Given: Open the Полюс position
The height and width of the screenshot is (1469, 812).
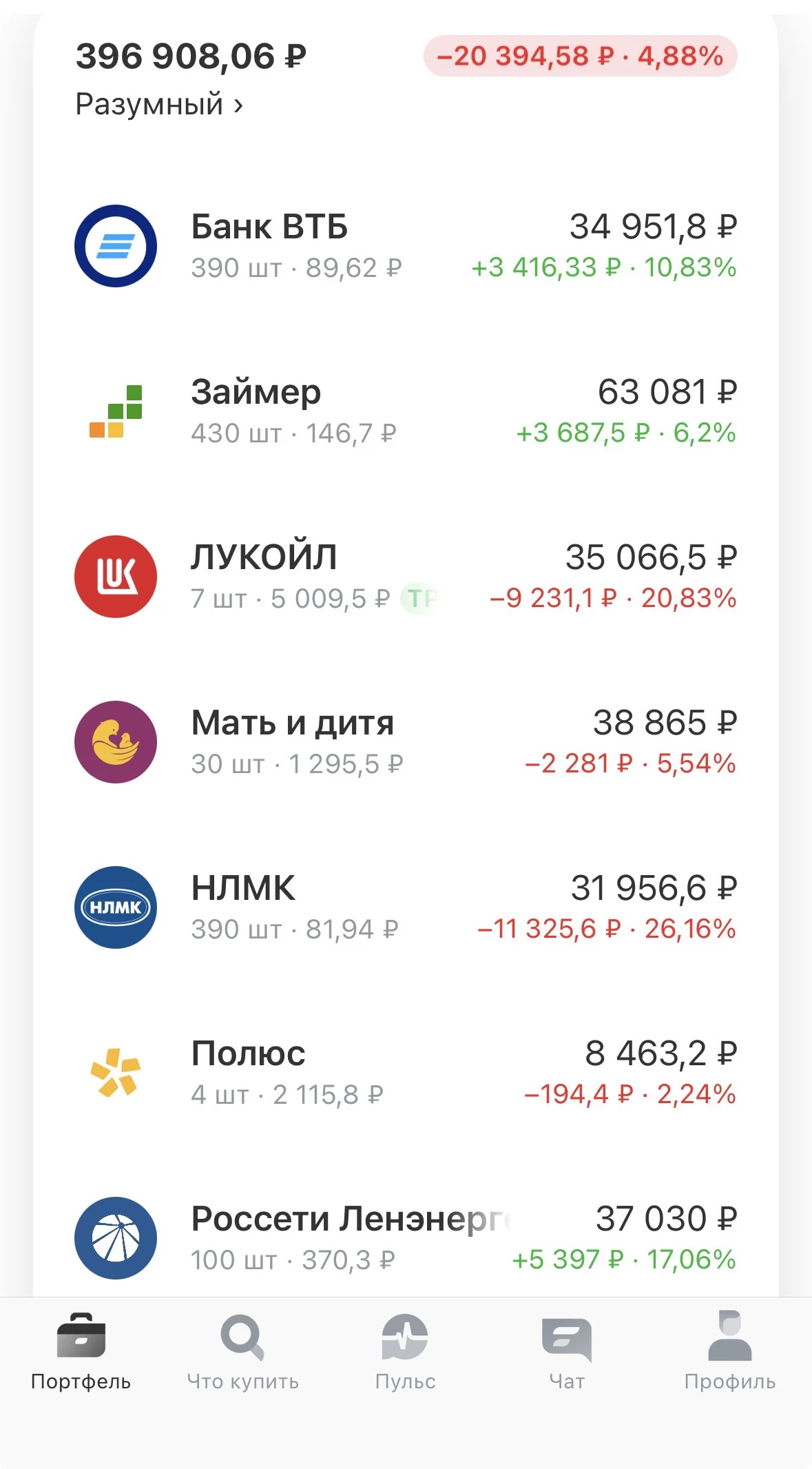Looking at the screenshot, I should pos(406,1073).
